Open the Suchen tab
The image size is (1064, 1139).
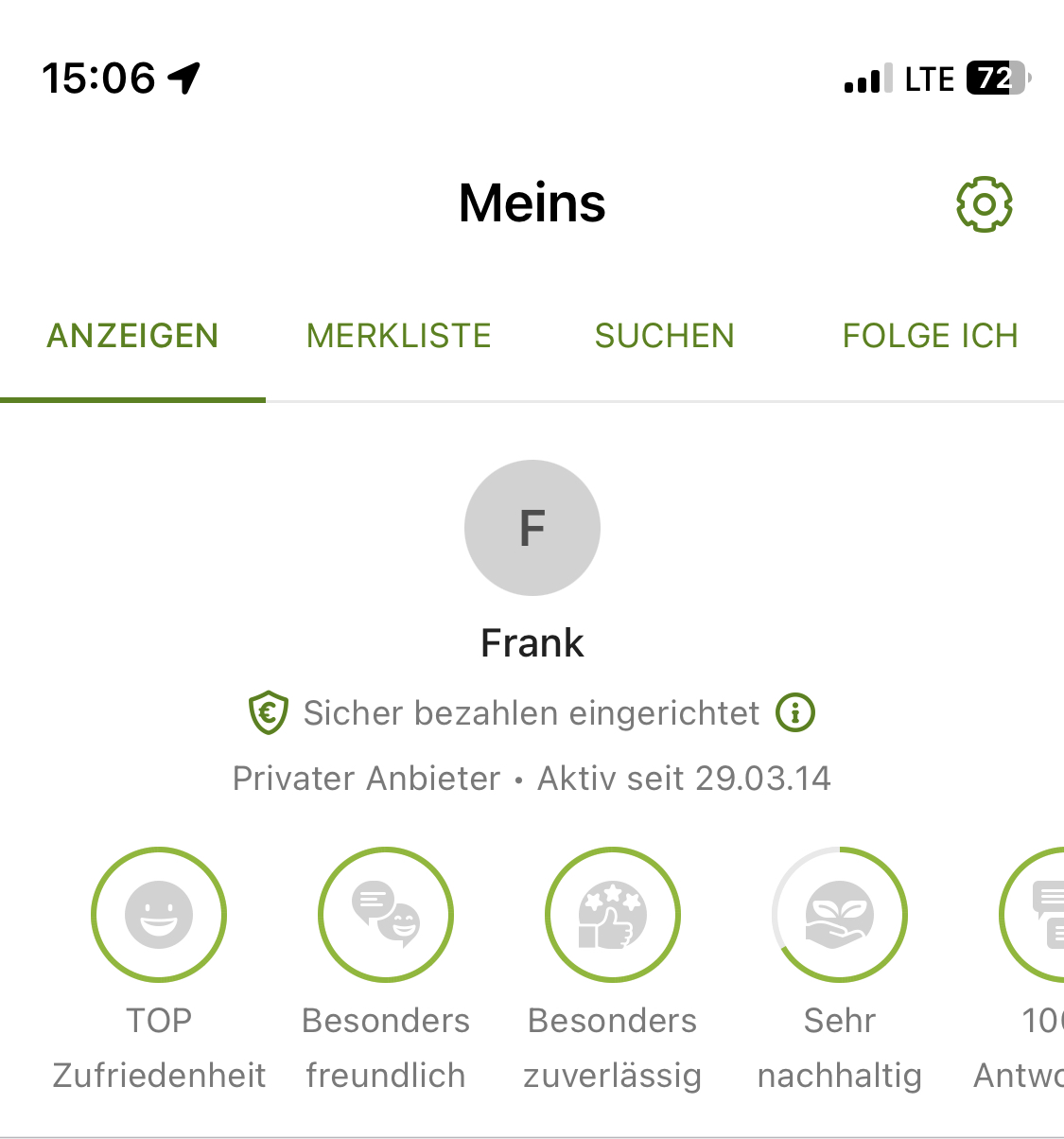tap(664, 336)
